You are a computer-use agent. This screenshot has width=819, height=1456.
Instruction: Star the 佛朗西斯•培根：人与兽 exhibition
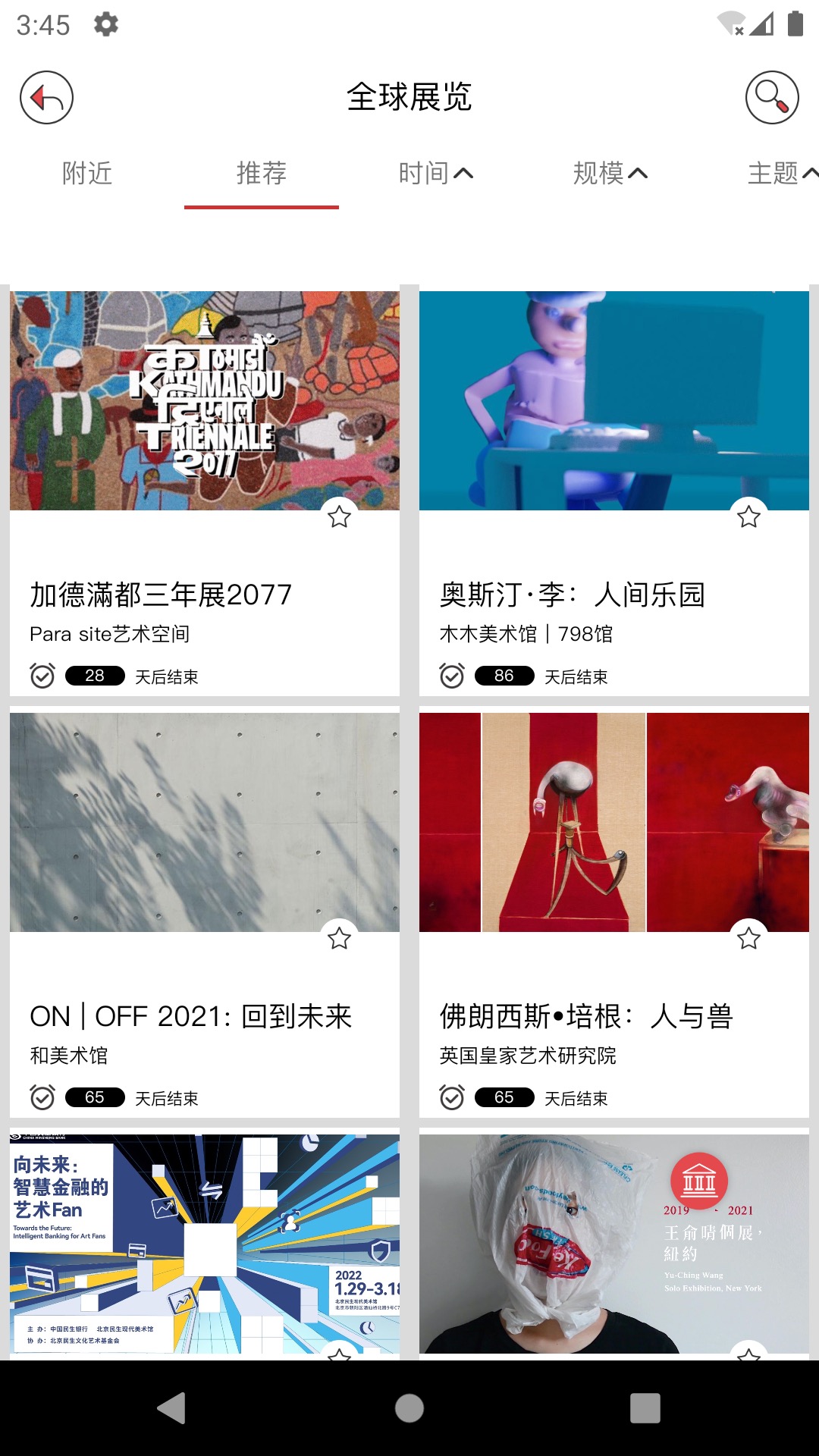click(x=748, y=938)
